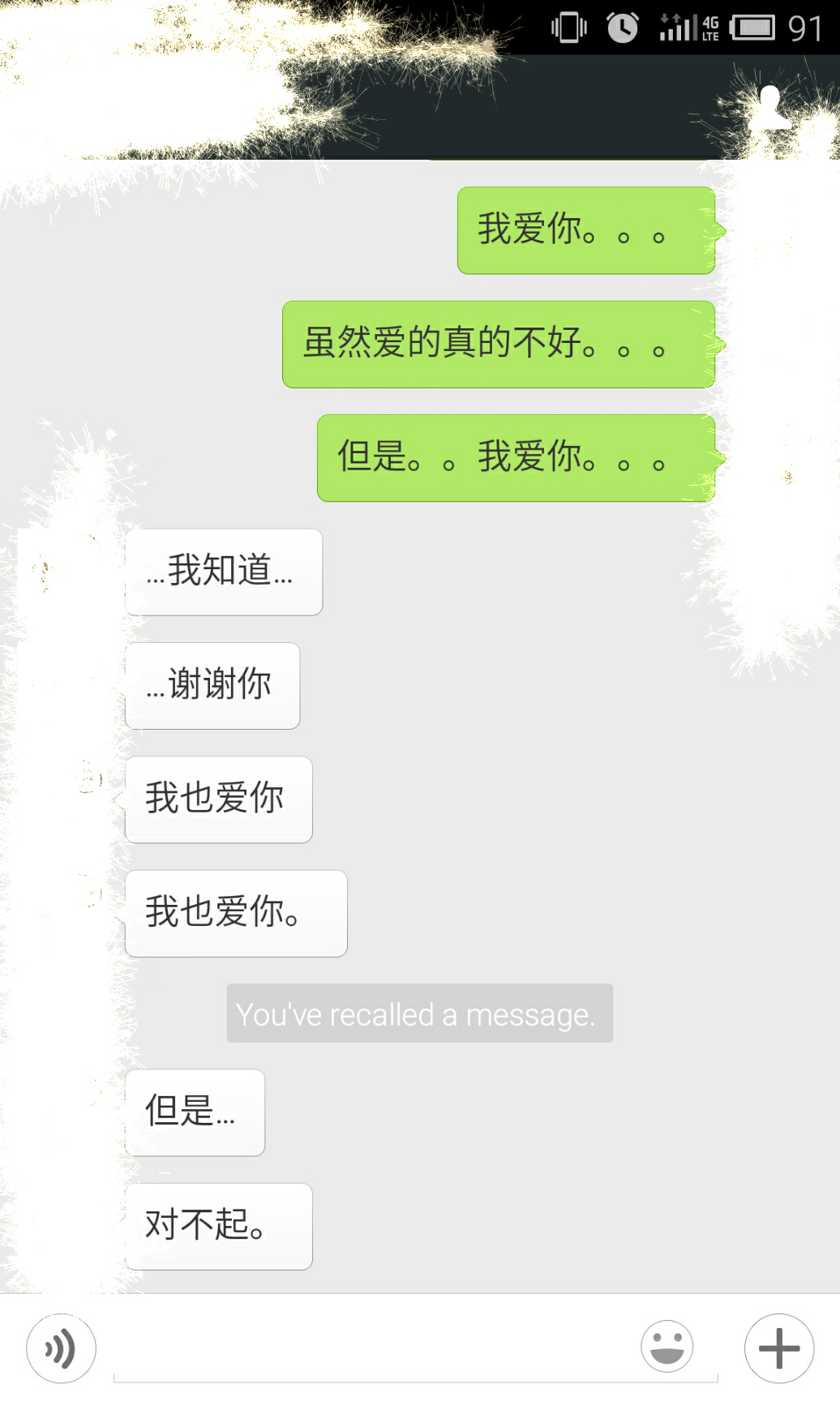Open the plus attachment menu

778,1347
